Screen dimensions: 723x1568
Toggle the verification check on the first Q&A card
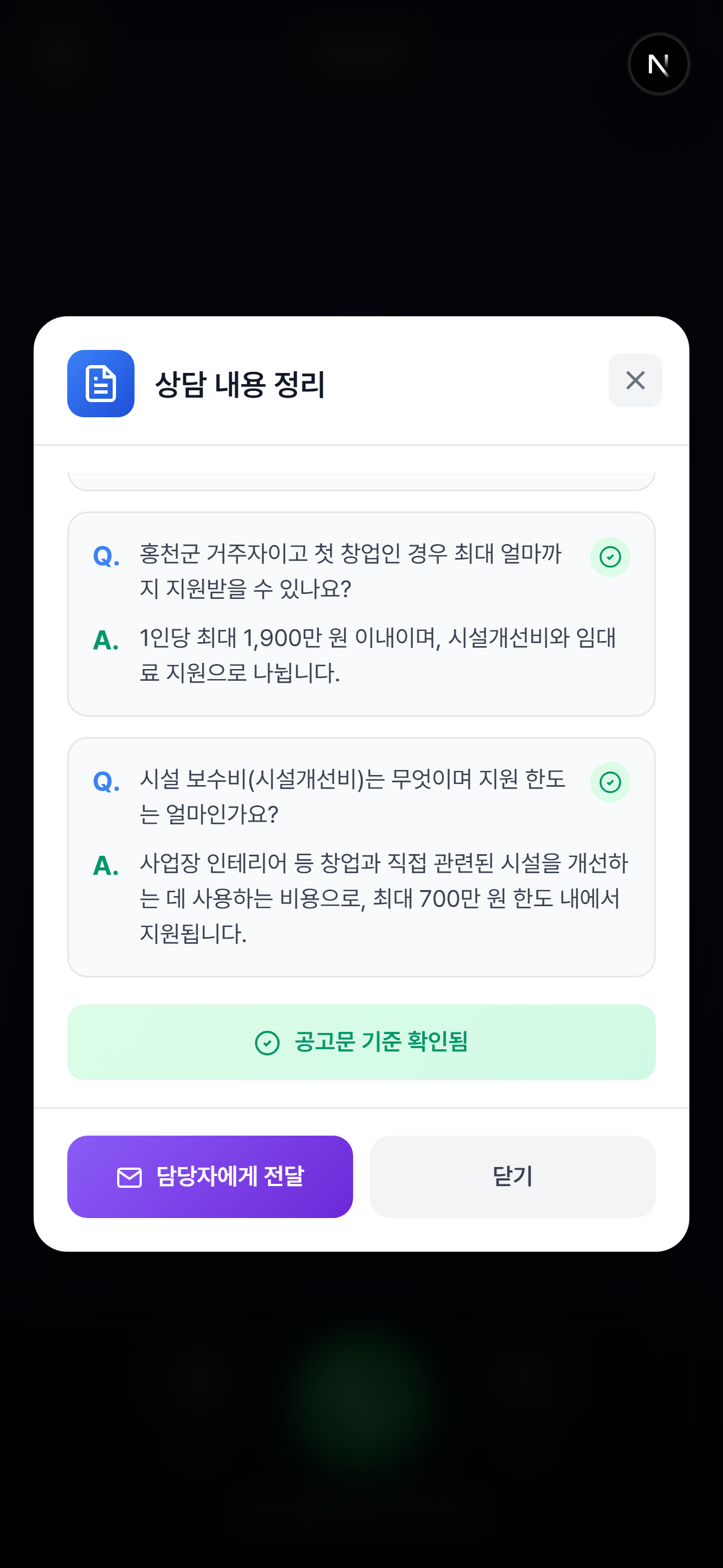coord(610,556)
